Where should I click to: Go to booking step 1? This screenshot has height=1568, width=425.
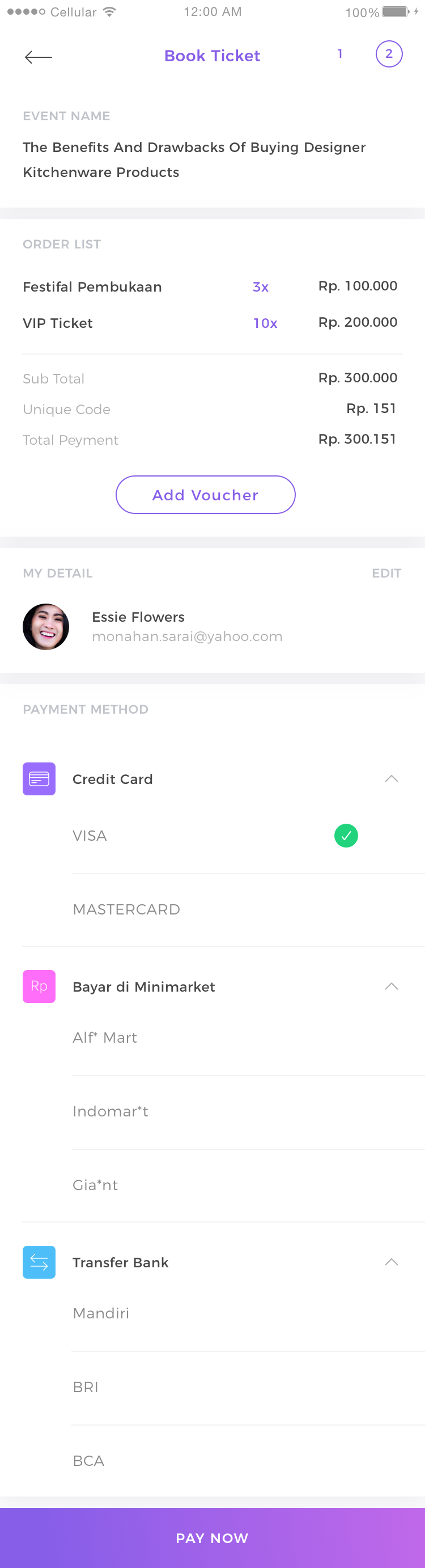pos(340,54)
